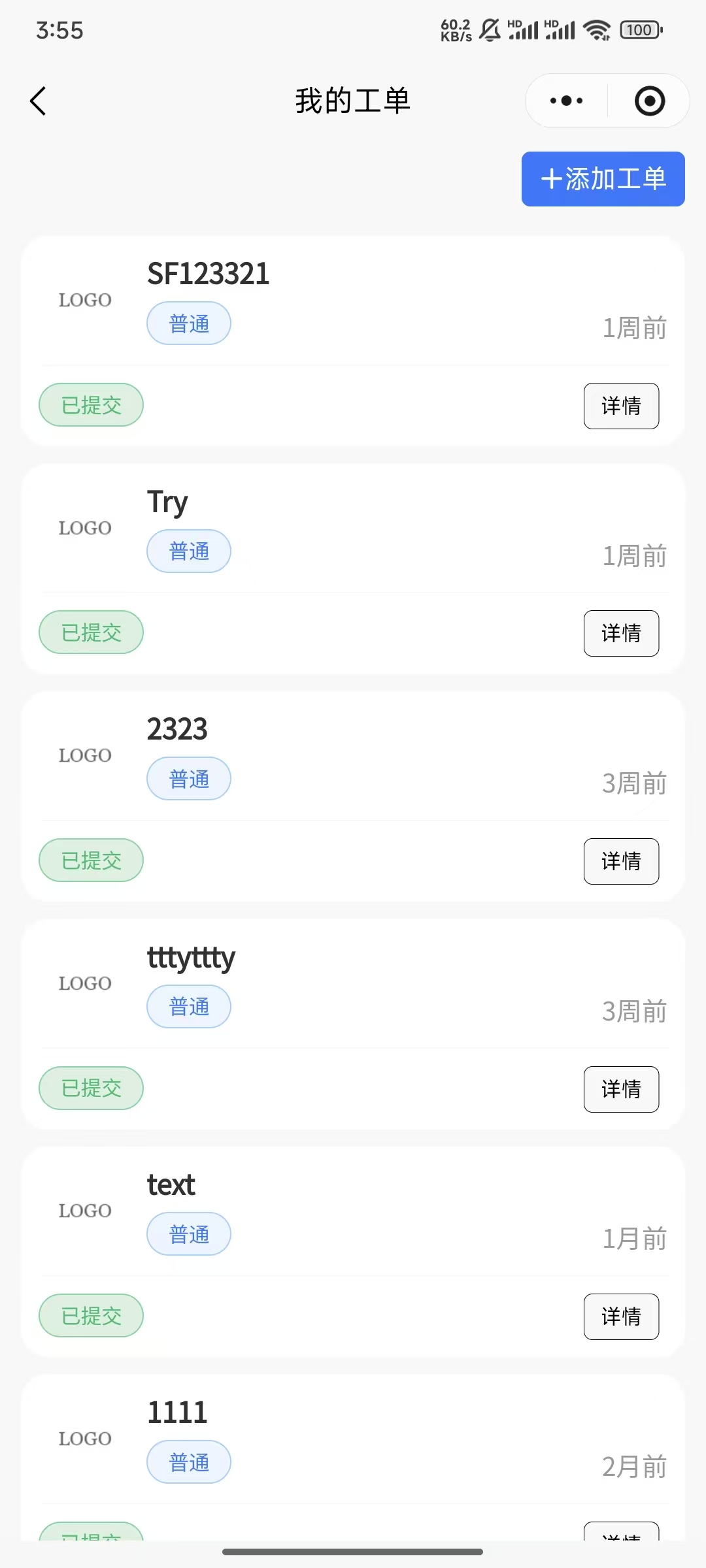Open 详情 of the Try work order
The image size is (706, 1568).
pyautogui.click(x=620, y=633)
